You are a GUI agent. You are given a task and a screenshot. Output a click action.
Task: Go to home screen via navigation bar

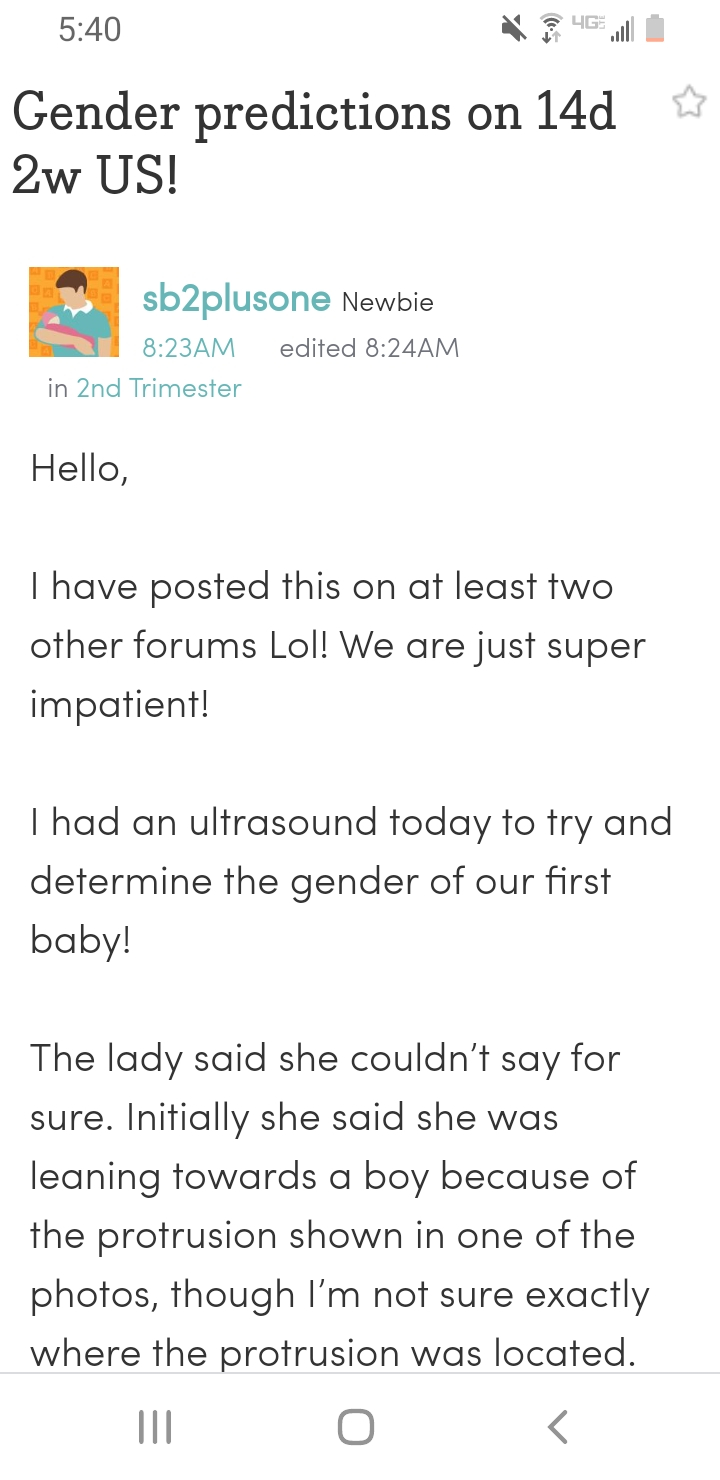pos(356,1427)
